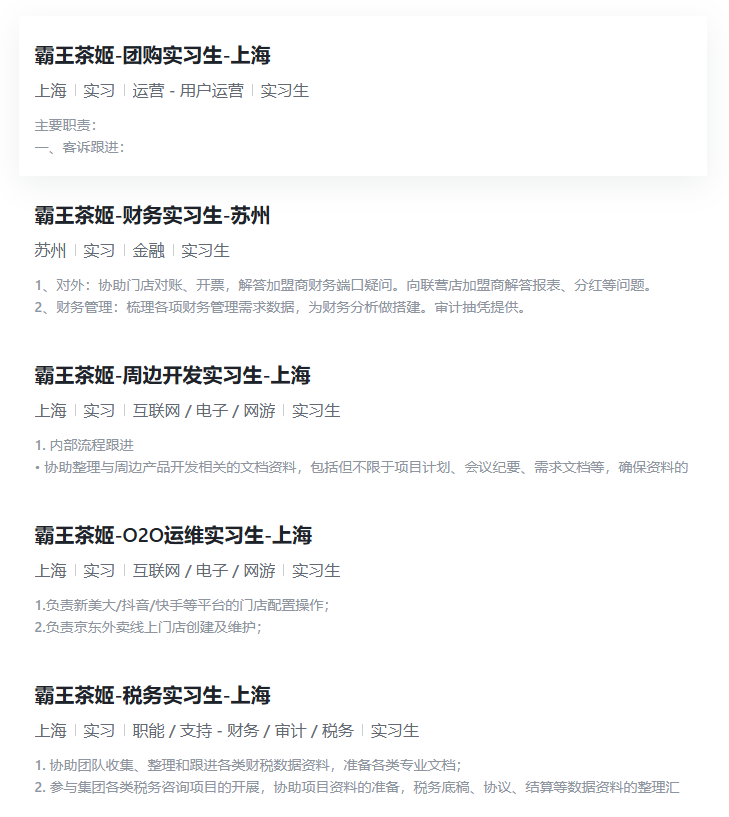Open the 税务实习生-上海 job listing
The image size is (729, 817).
[153, 696]
